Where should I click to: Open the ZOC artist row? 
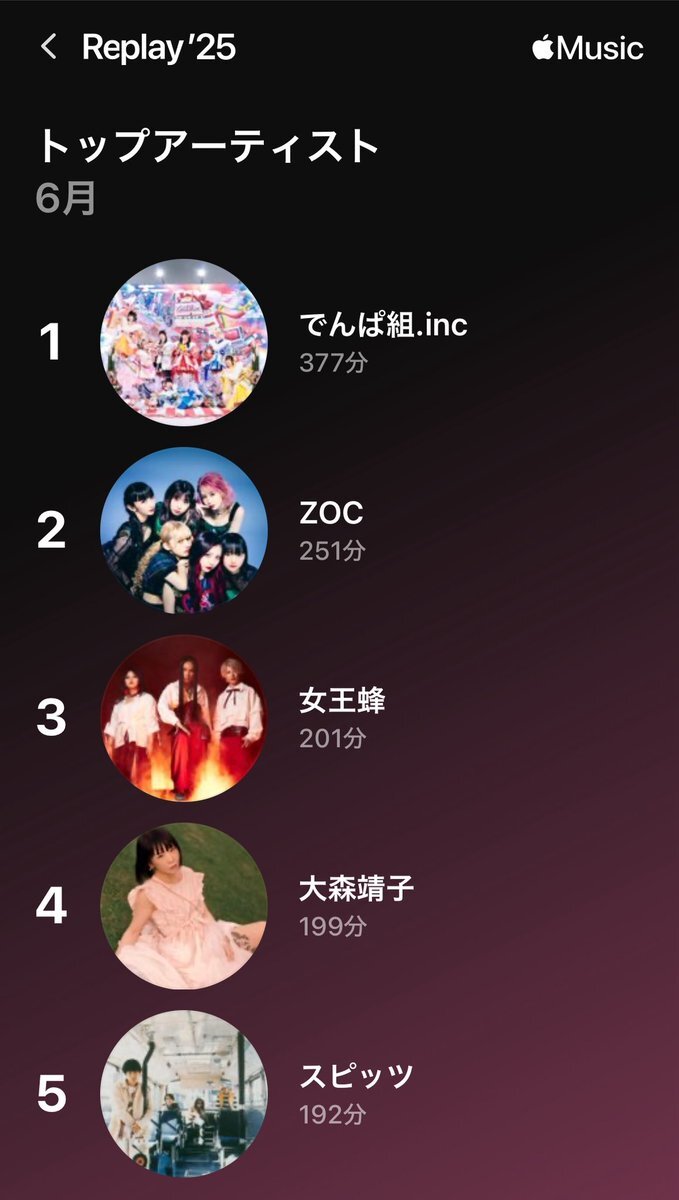point(340,530)
